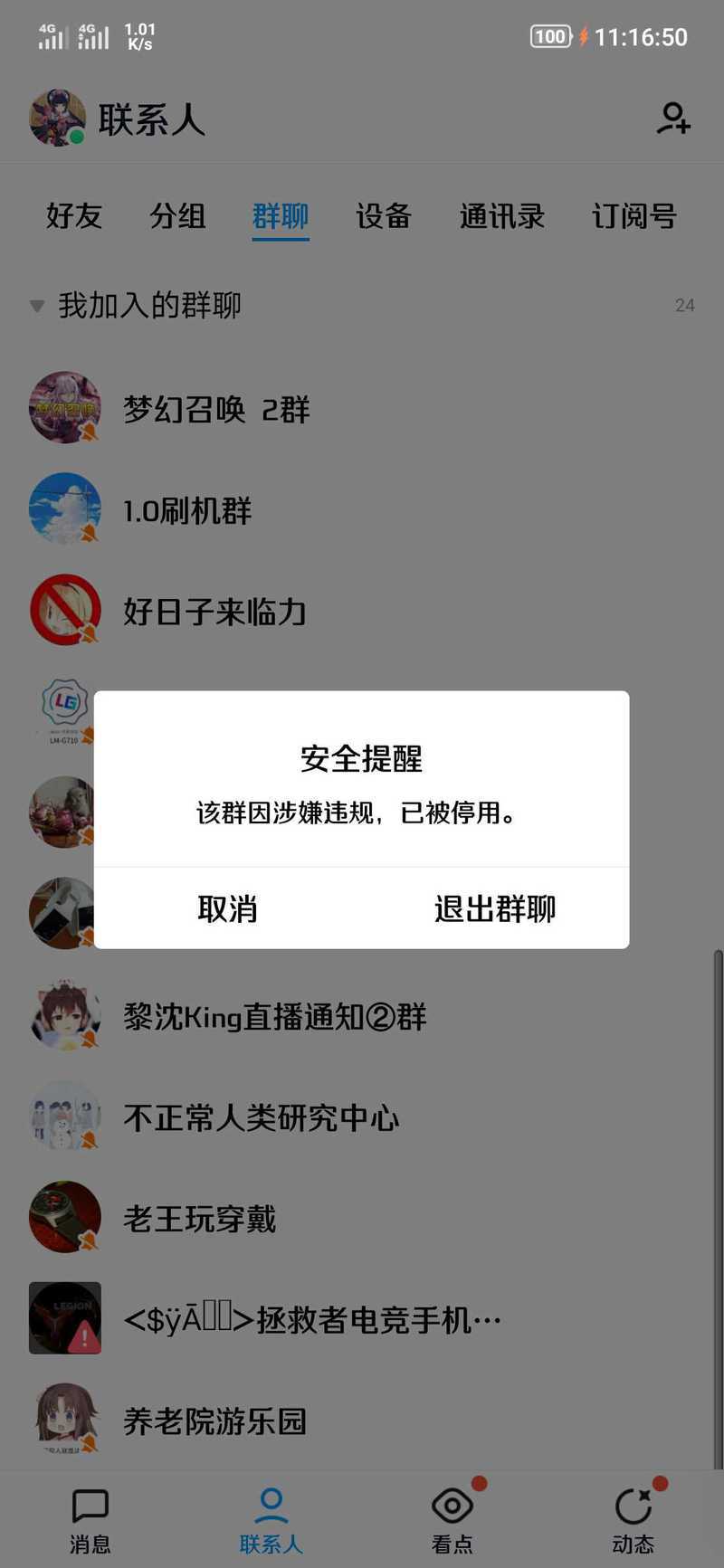Viewport: 724px width, 1568px height.
Task: Open group 梦幻召唤 2群
Action: tap(362, 409)
